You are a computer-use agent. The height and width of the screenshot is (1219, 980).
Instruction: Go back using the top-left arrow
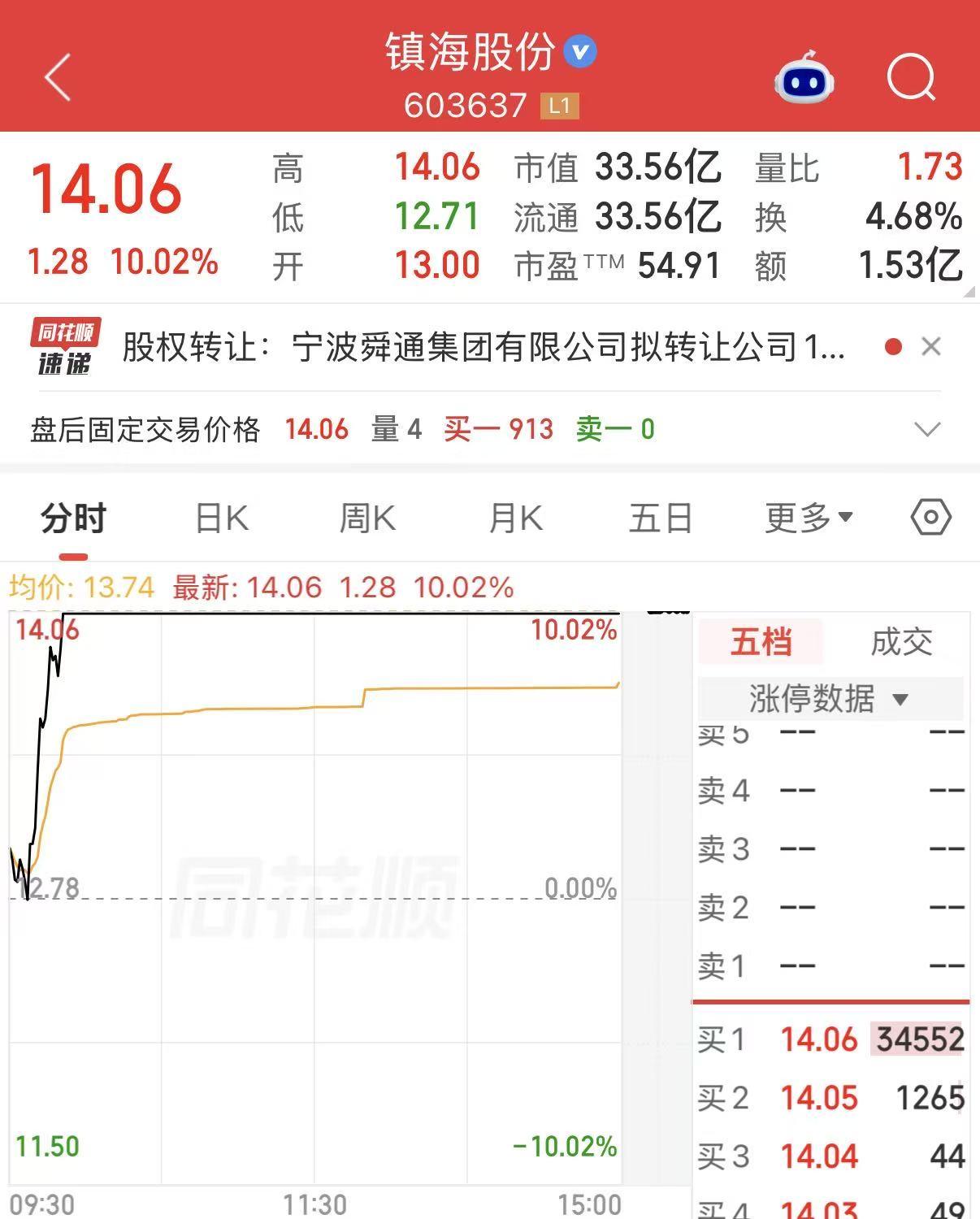[58, 77]
